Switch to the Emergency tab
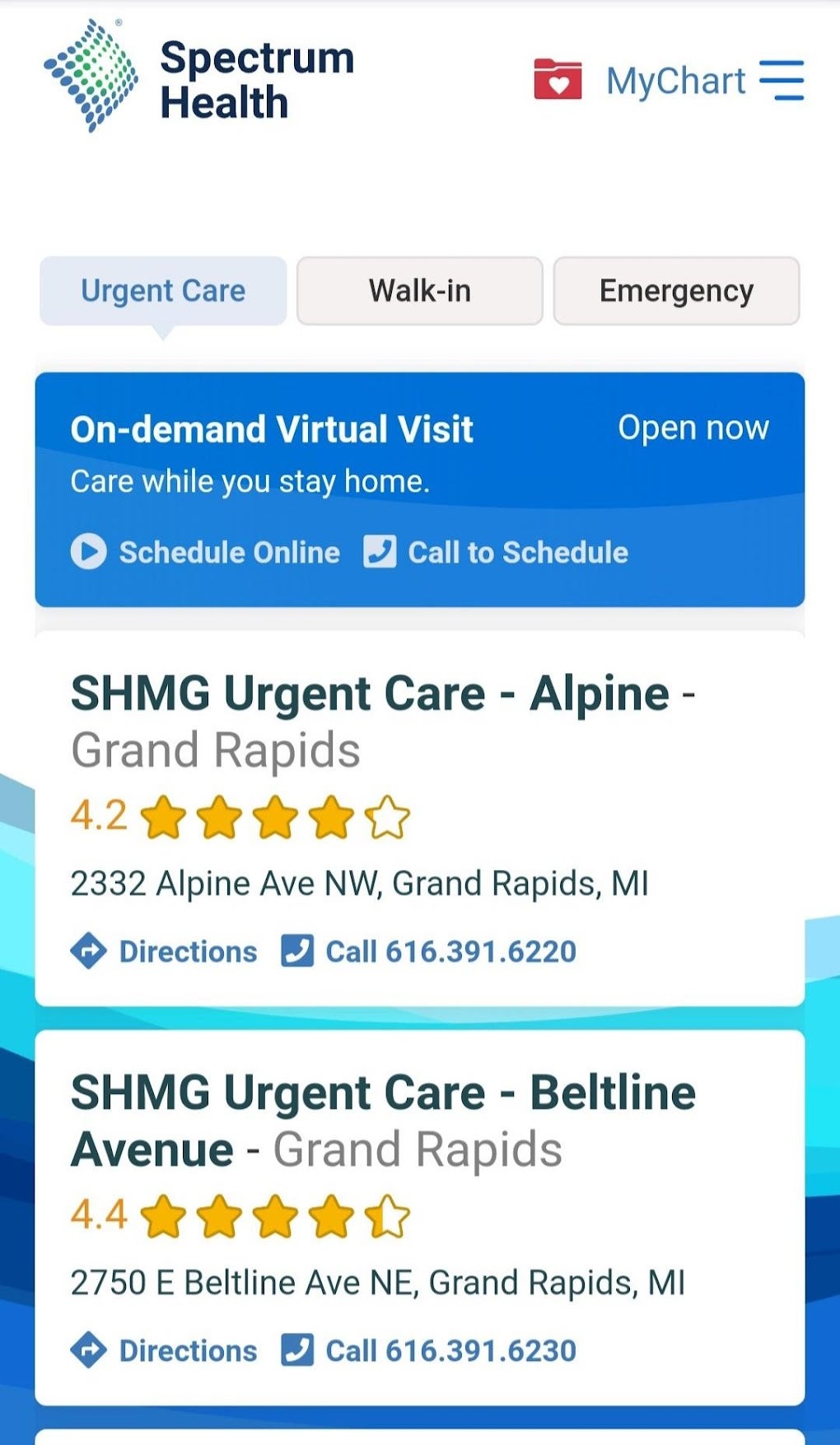The width and height of the screenshot is (840, 1445). [676, 290]
